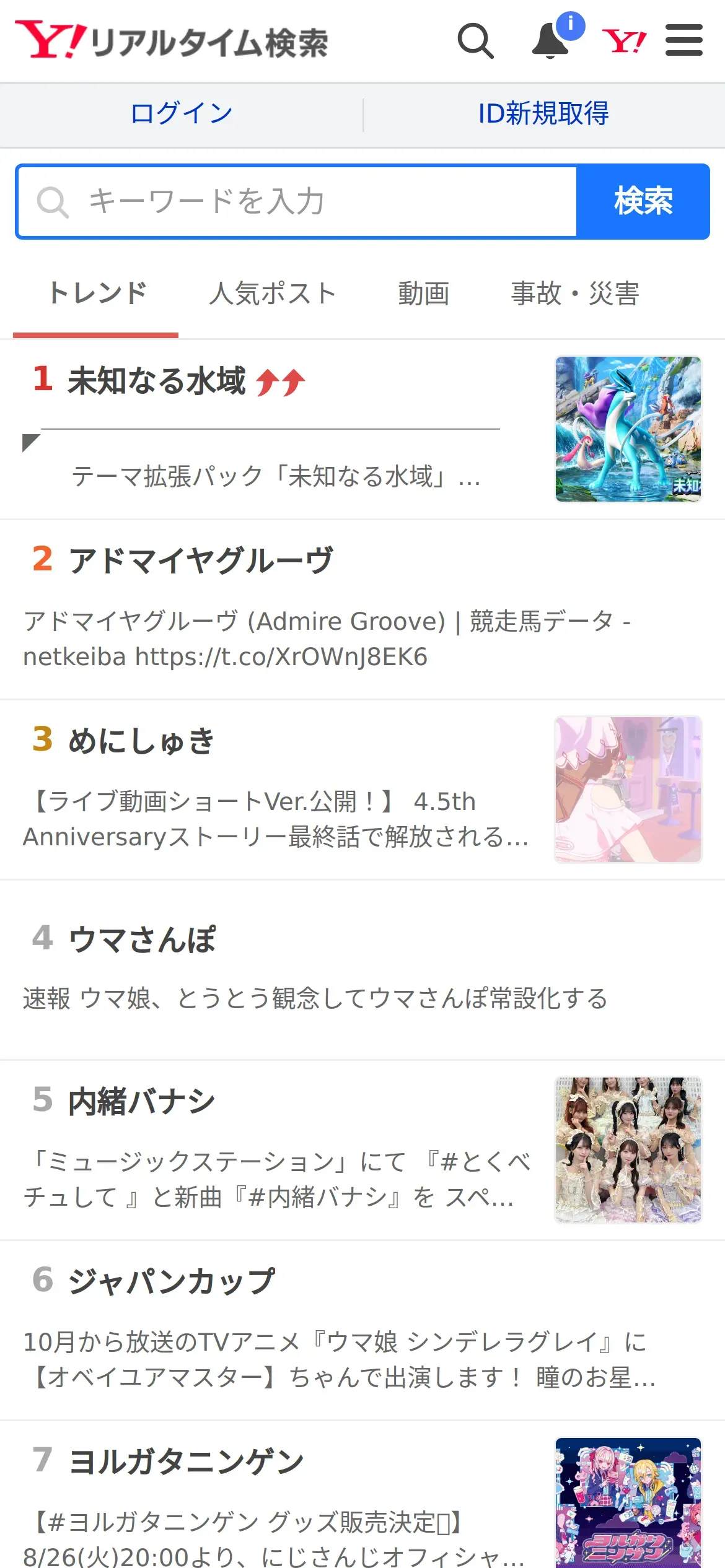Image resolution: width=725 pixels, height=1568 pixels.
Task: Go to Yahoo! Japan home icon
Action: pyautogui.click(x=624, y=41)
